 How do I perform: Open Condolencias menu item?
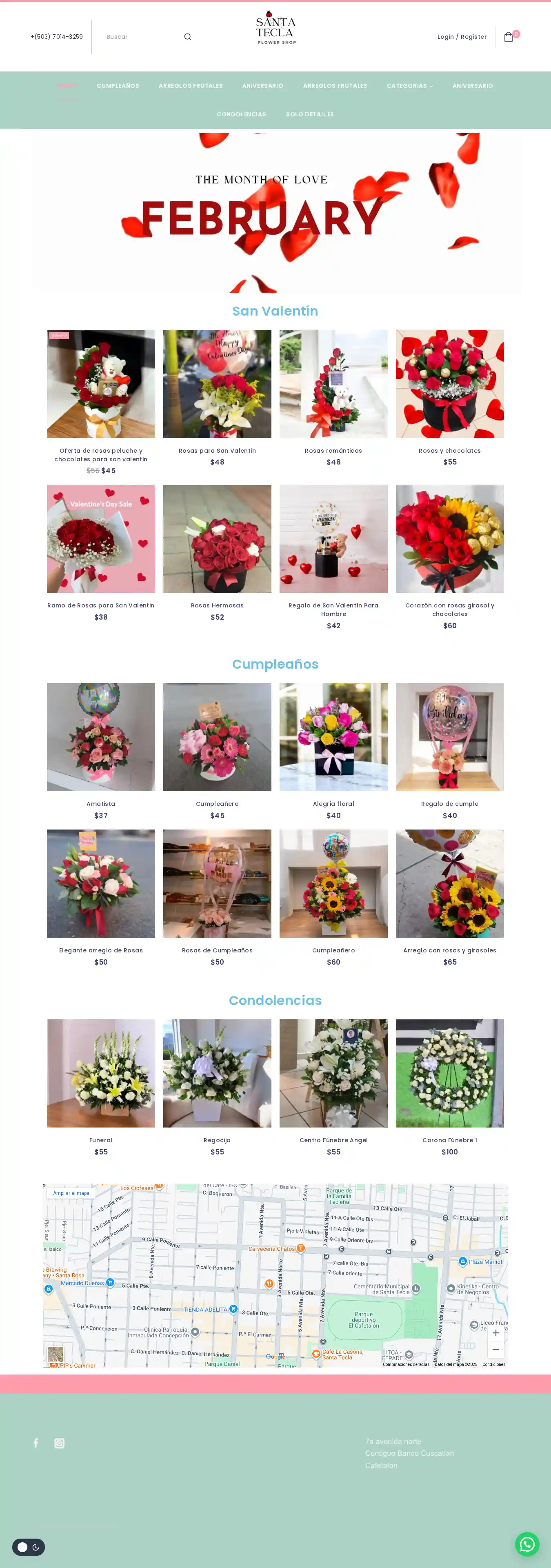[241, 114]
